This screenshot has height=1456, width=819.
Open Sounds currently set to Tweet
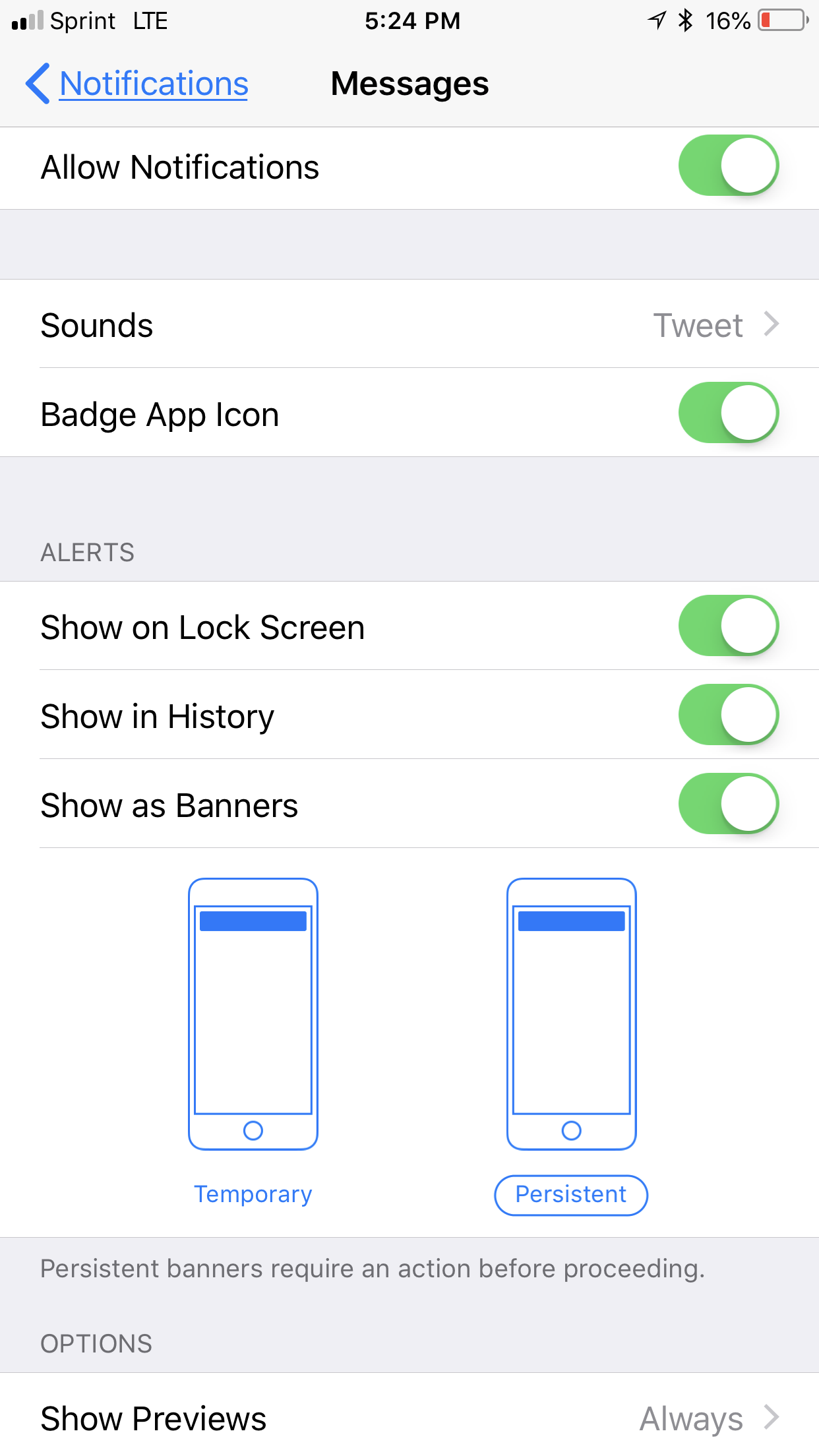698,324
